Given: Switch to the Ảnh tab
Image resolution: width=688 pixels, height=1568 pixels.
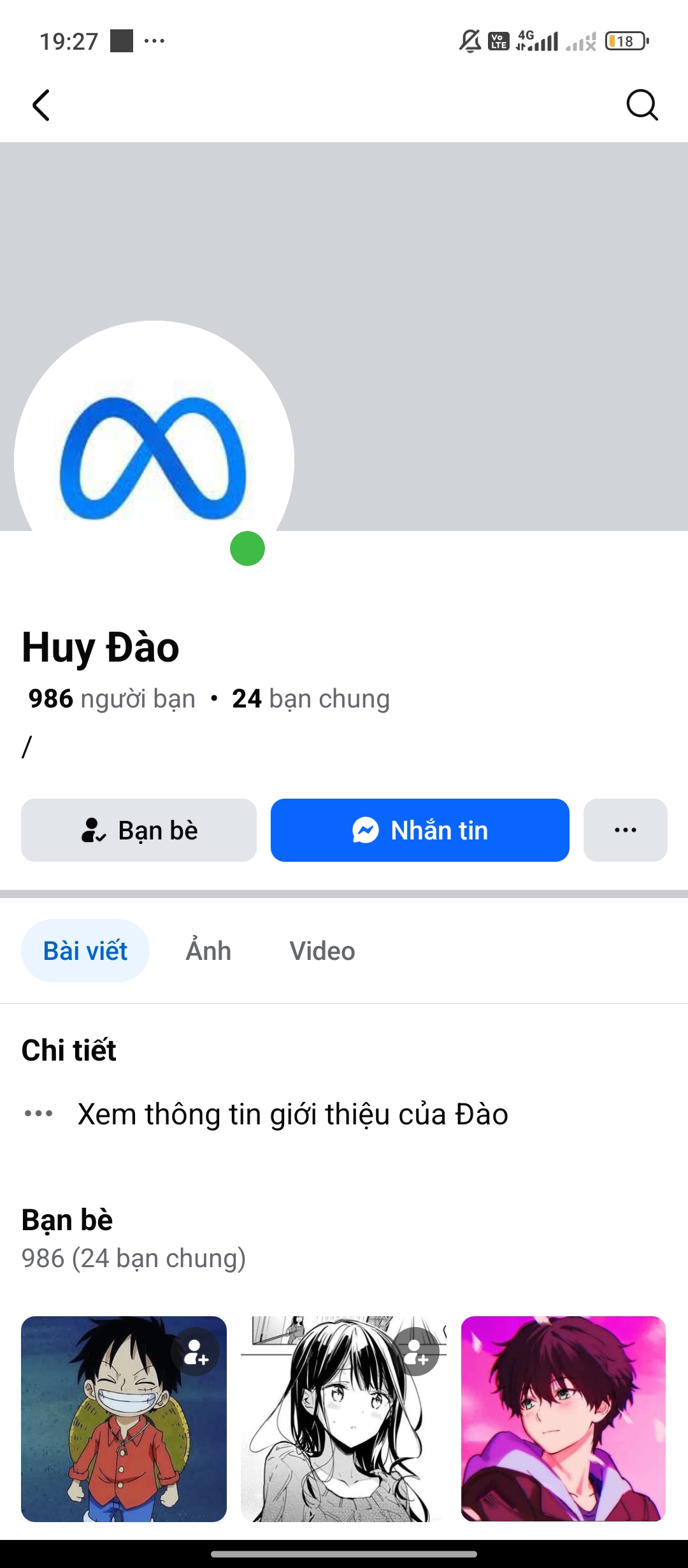Looking at the screenshot, I should pos(208,950).
